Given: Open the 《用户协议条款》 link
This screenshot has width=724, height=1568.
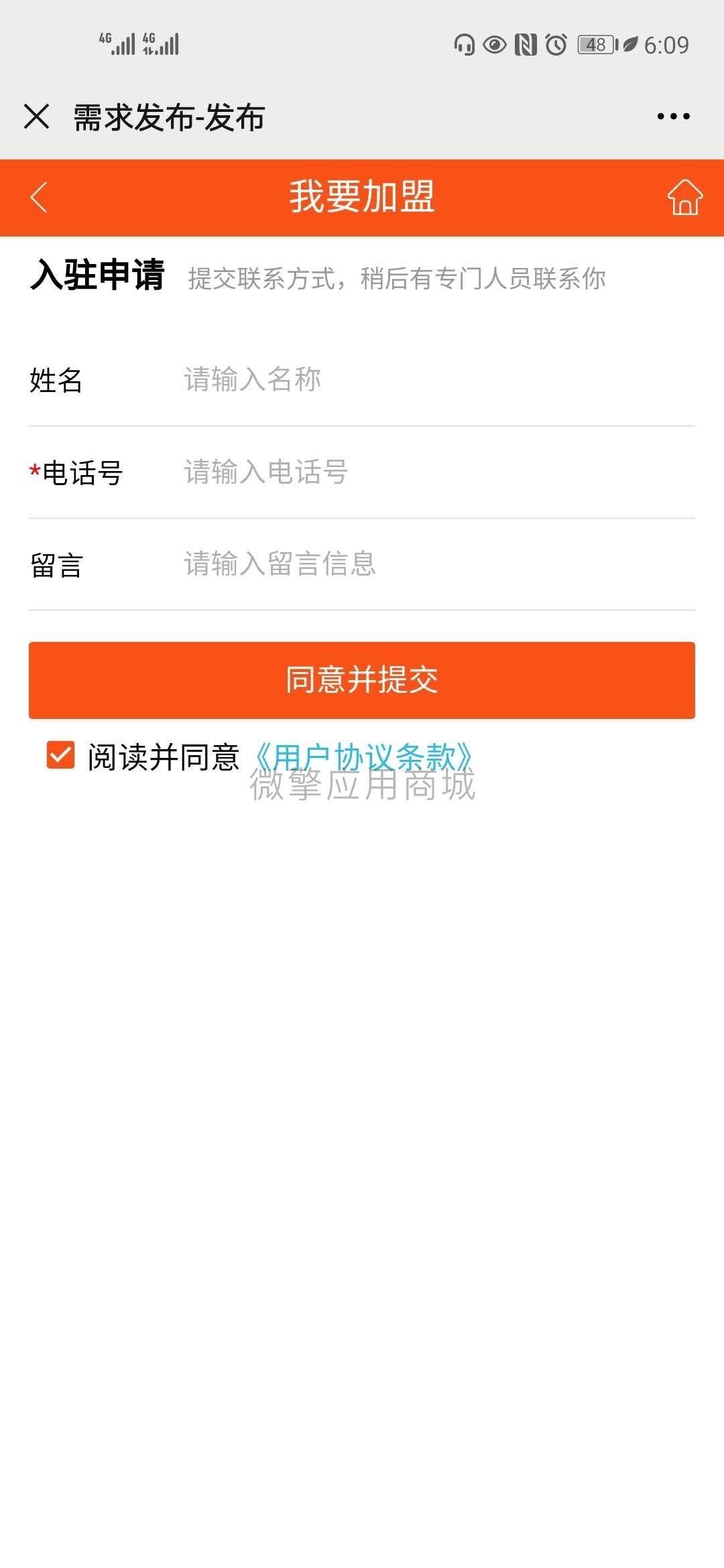Looking at the screenshot, I should pos(363,757).
